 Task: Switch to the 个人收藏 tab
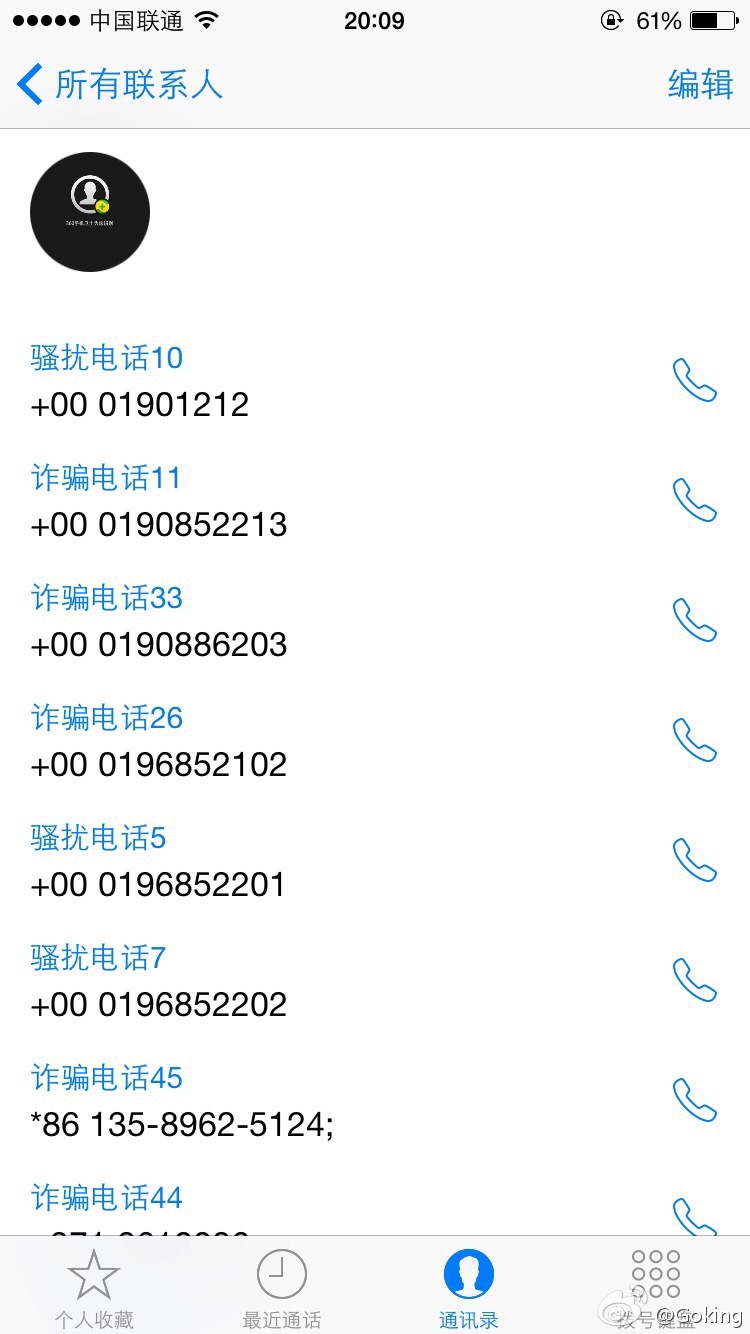[94, 1288]
